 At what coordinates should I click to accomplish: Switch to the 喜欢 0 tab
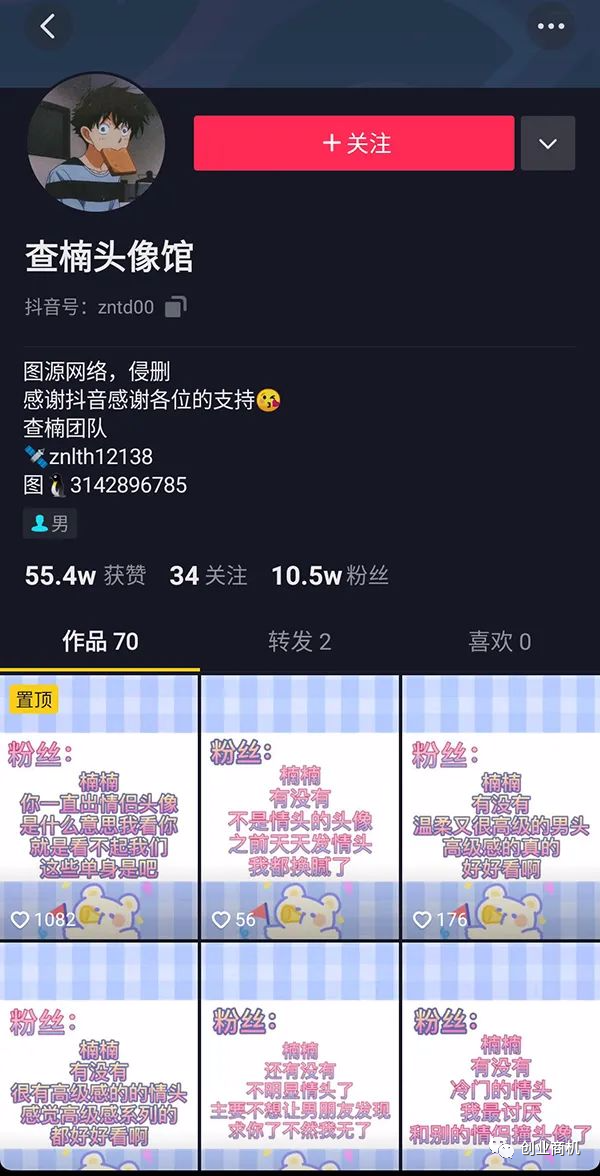coord(499,641)
